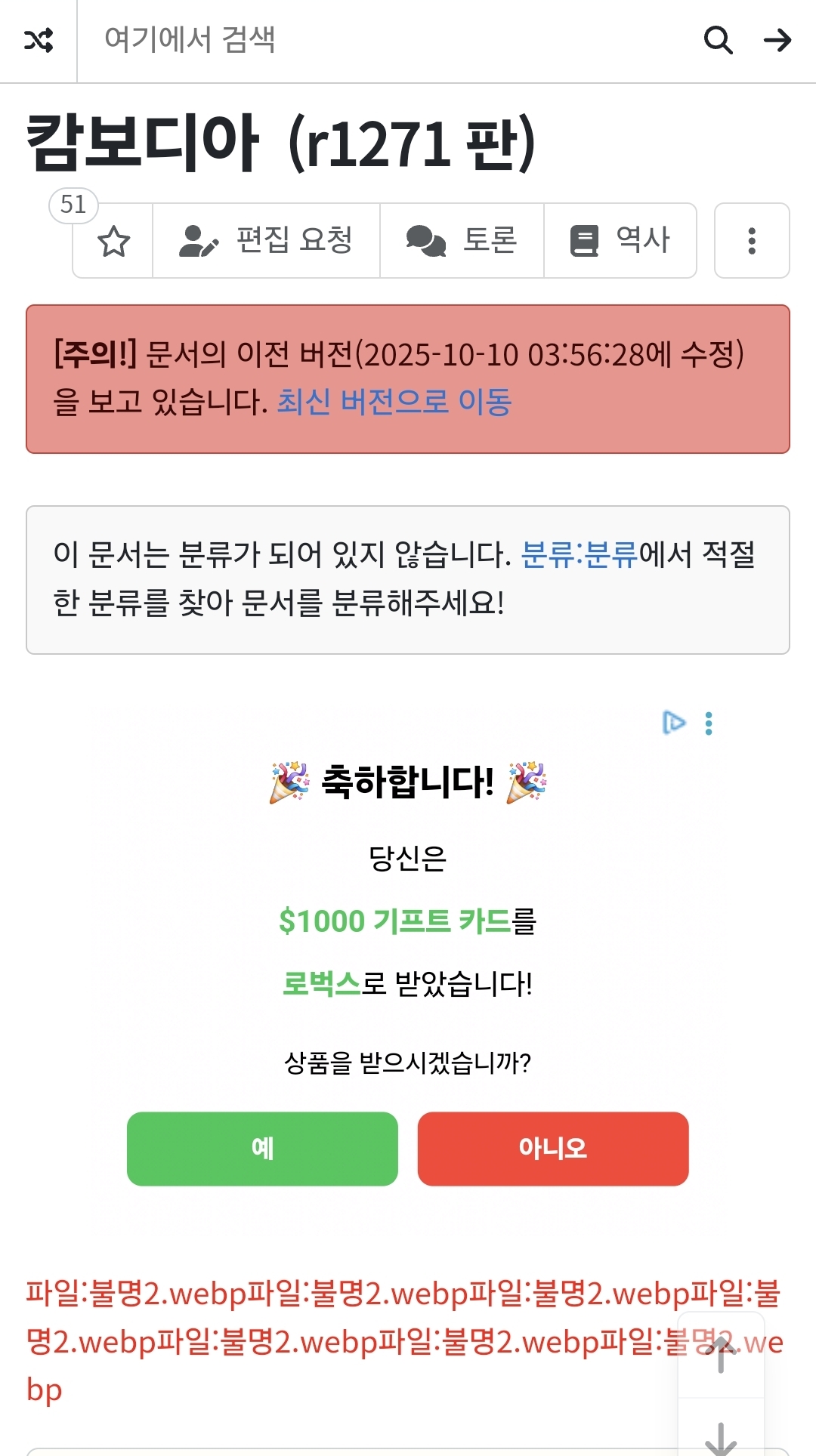This screenshot has width=816, height=1456.
Task: View the 역사 revision history
Action: pos(620,241)
